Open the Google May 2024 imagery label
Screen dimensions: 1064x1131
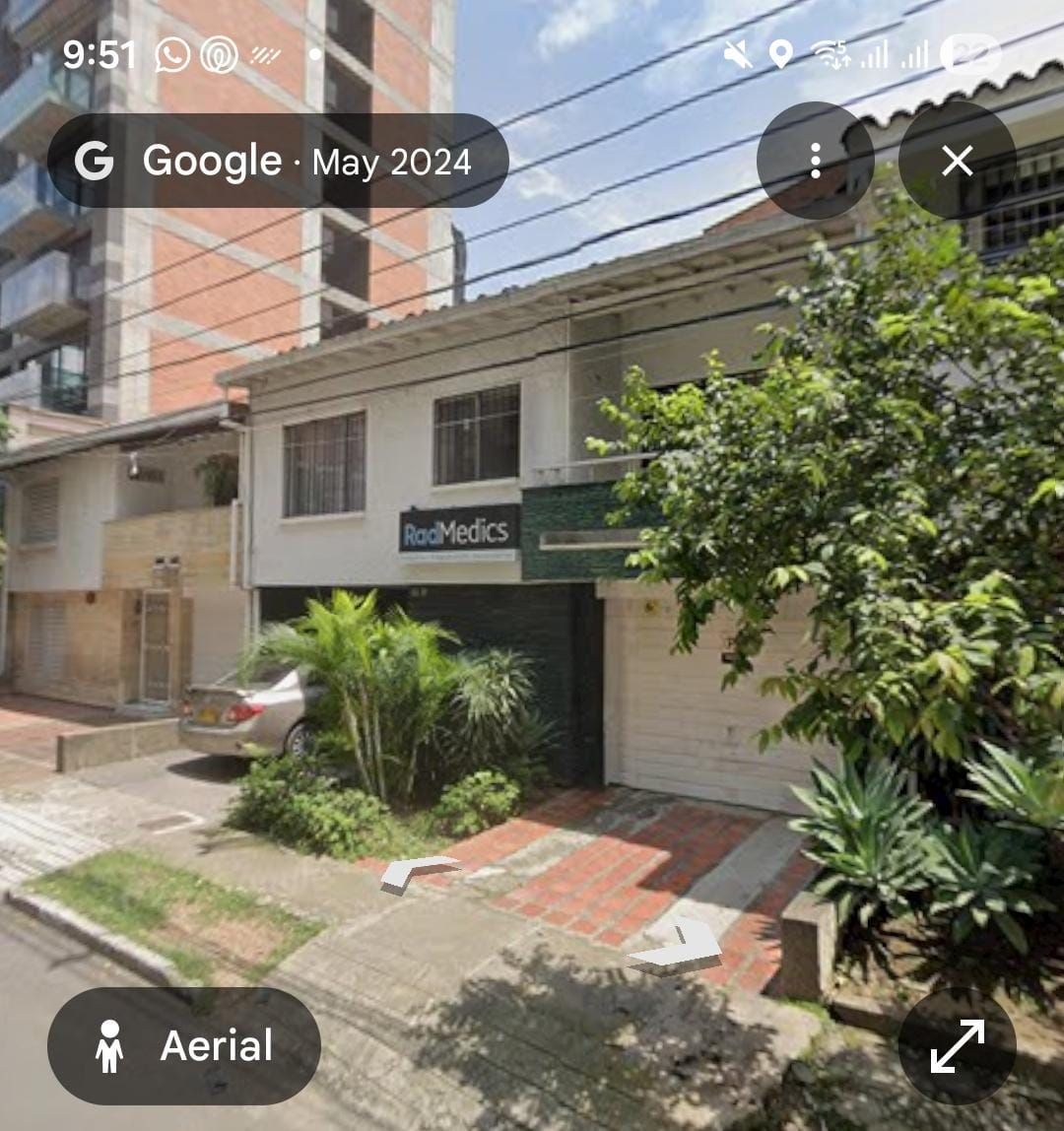278,161
